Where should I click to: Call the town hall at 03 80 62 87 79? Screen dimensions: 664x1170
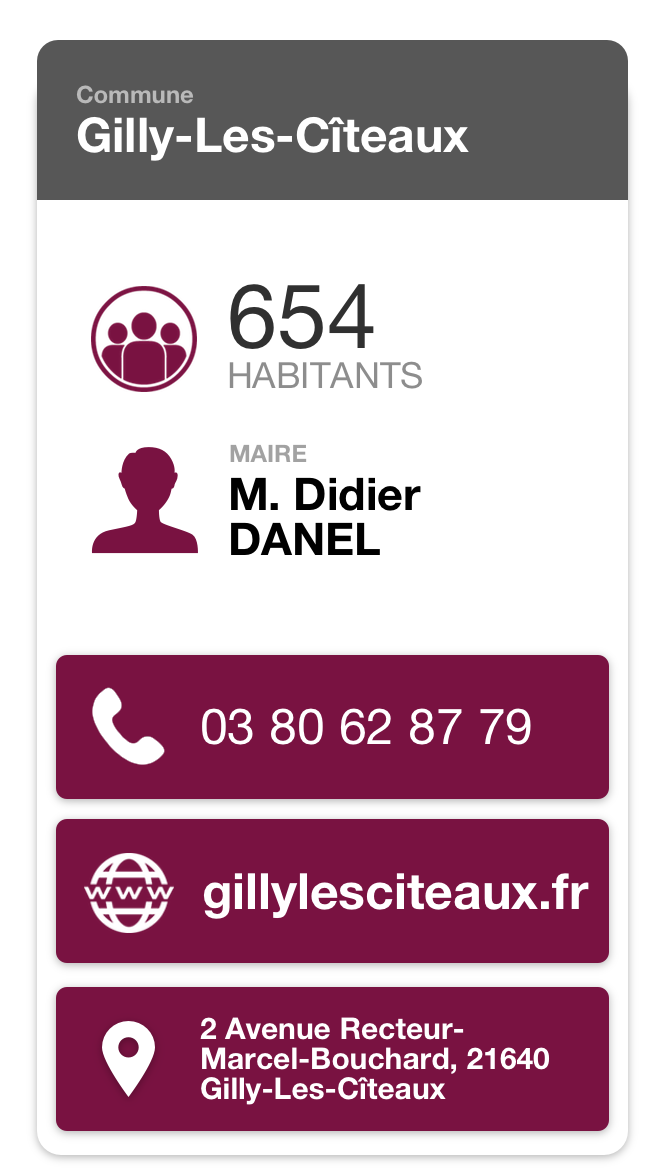(332, 727)
